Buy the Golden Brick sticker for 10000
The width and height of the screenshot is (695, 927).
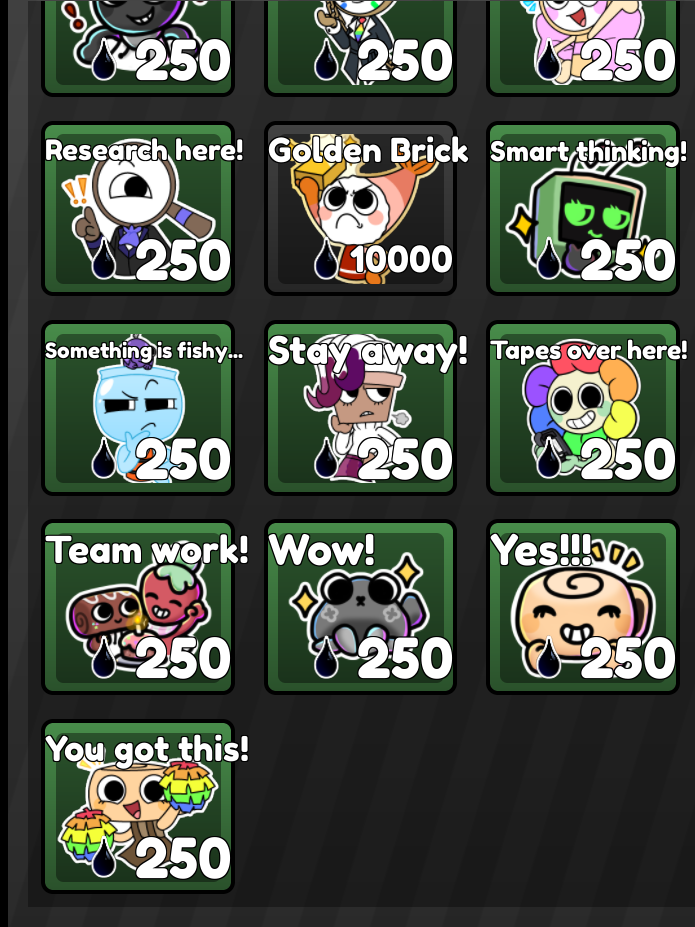coord(360,209)
